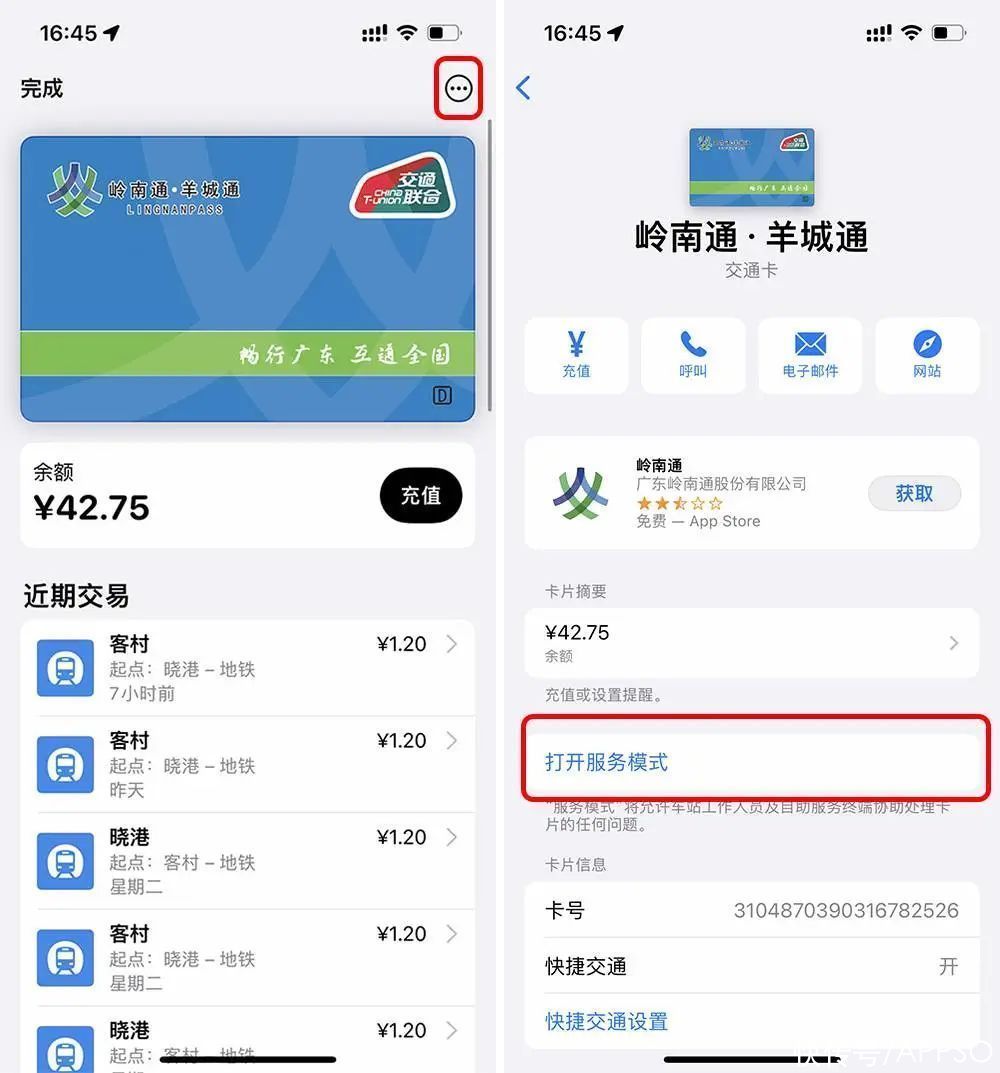Tap the 呼叫 phone tile
The width and height of the screenshot is (1000, 1073).
(x=693, y=355)
